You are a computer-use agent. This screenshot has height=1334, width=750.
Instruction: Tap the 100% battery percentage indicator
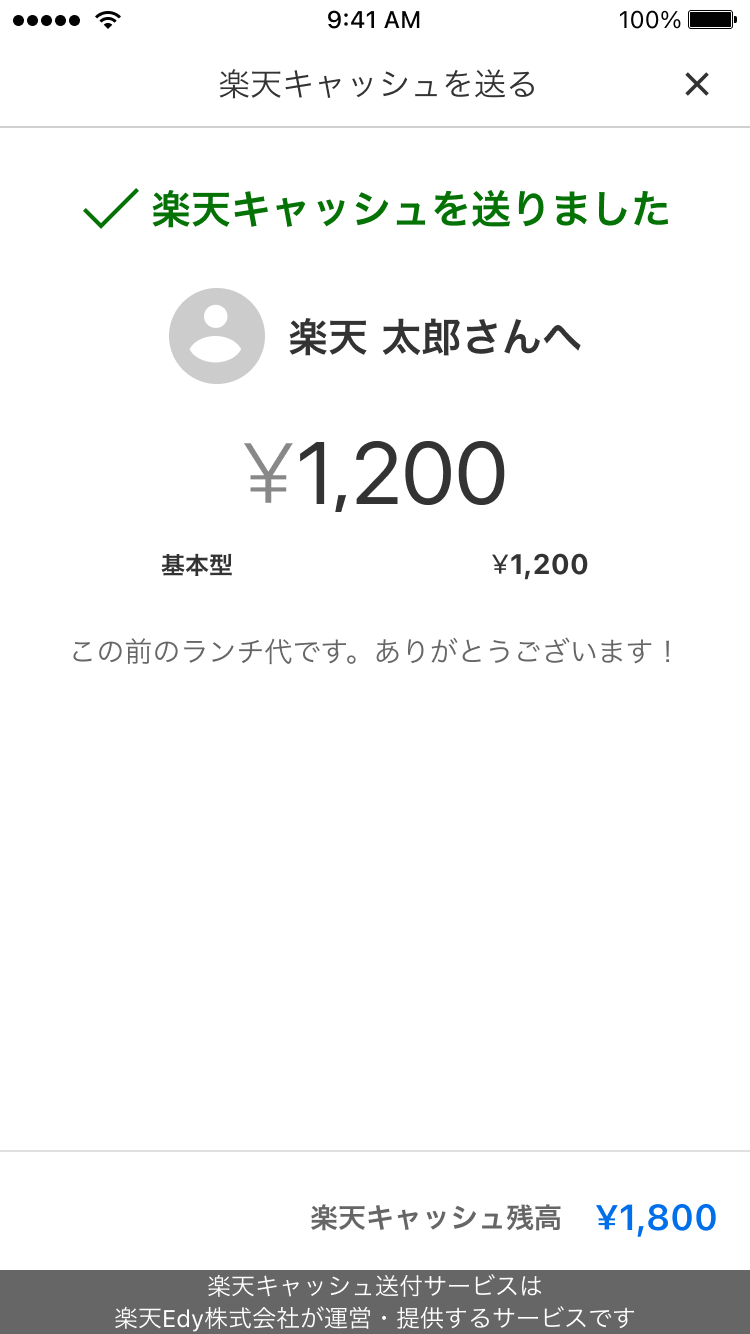(650, 18)
